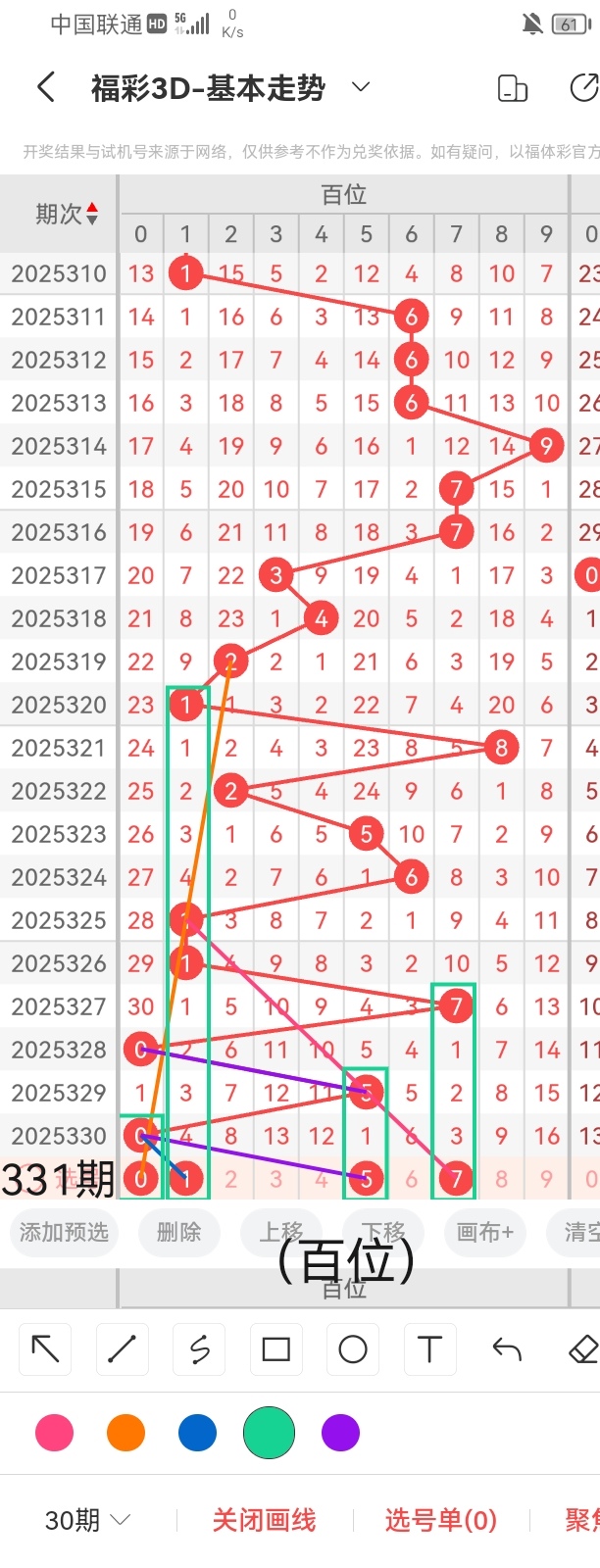Tap the 添加预选 button
The width and height of the screenshot is (600, 1568).
tap(64, 1232)
